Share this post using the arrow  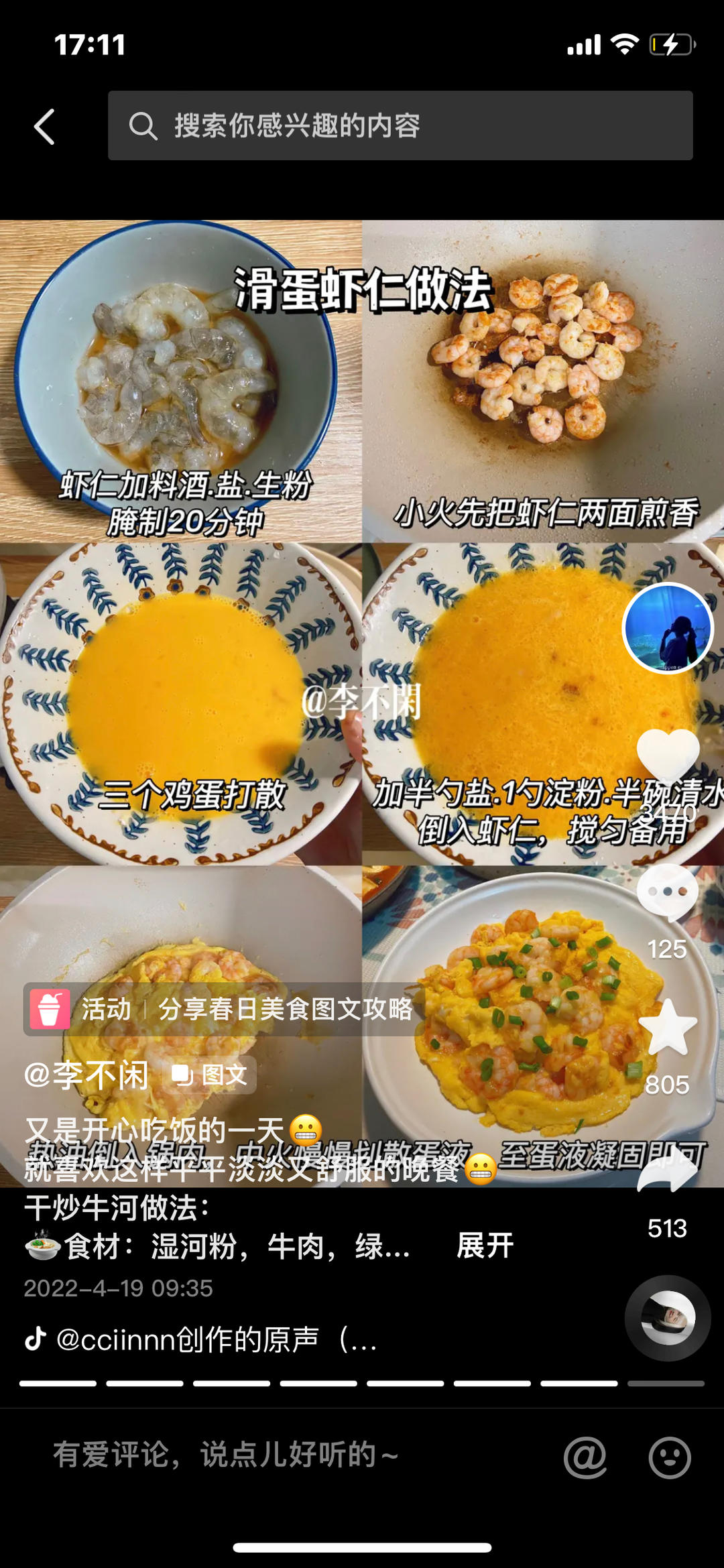668,1170
